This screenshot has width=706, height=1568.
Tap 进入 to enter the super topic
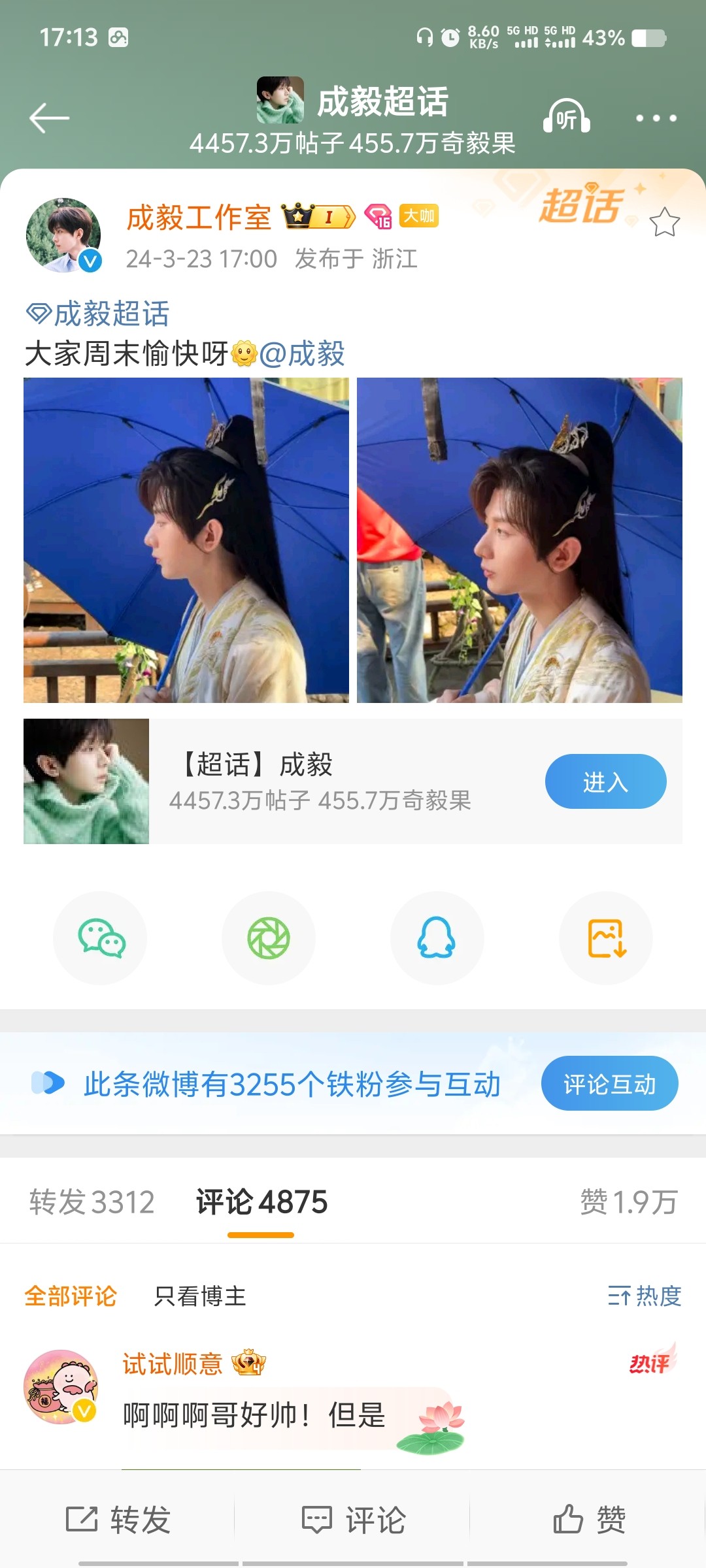tap(605, 781)
